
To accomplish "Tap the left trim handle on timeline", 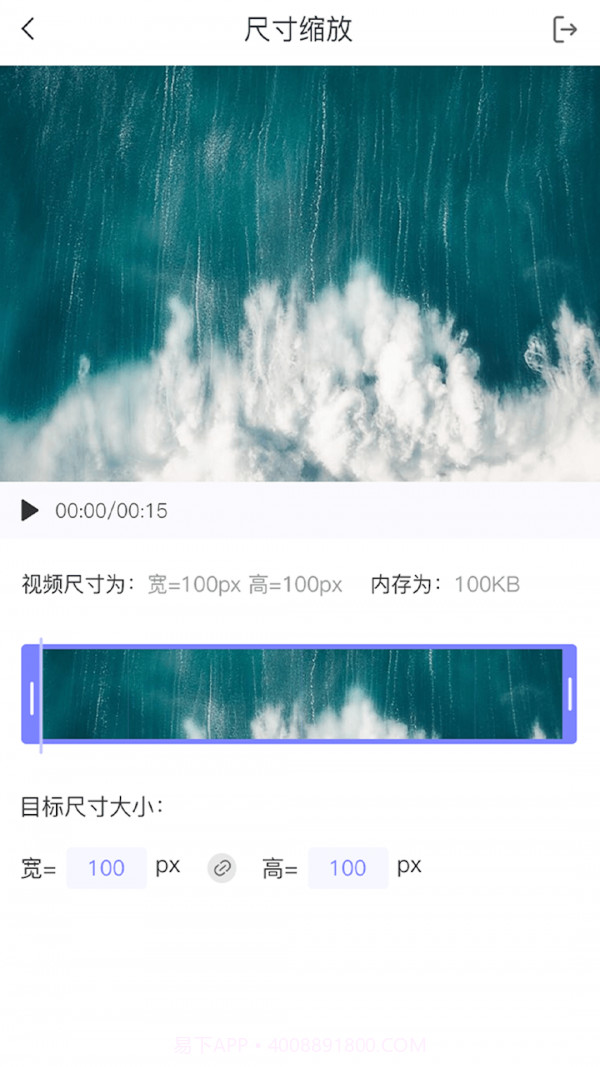I will (32, 695).
